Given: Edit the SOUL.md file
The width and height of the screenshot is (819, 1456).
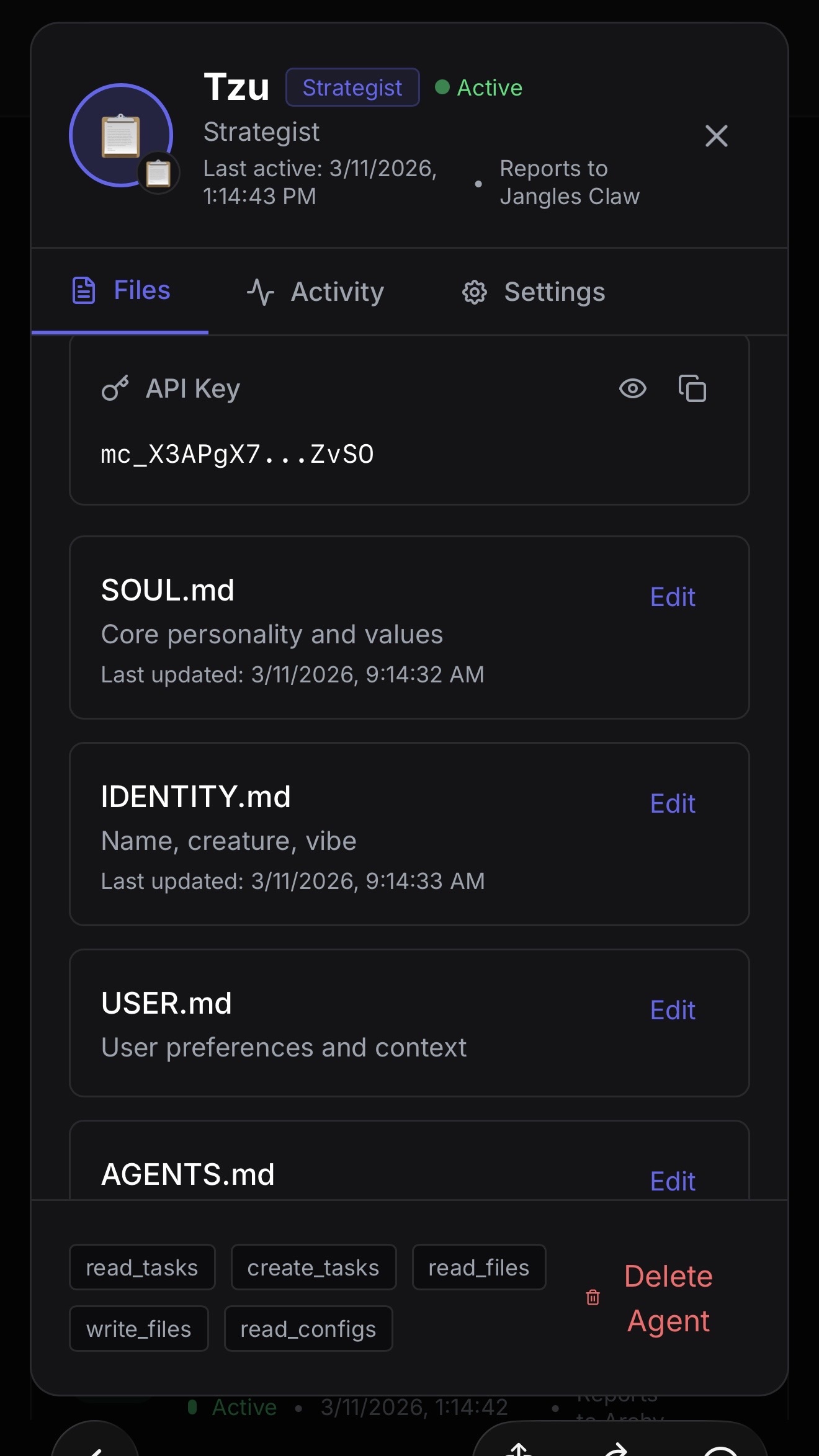Looking at the screenshot, I should 673,596.
